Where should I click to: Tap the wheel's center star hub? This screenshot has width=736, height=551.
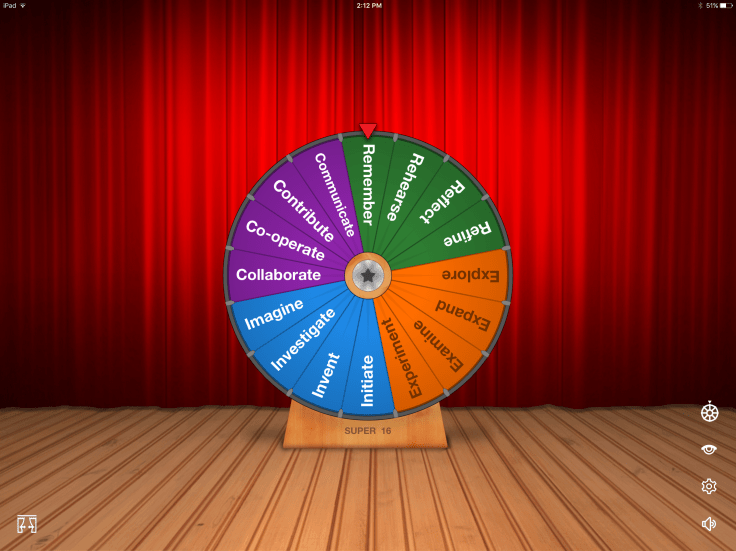point(368,274)
